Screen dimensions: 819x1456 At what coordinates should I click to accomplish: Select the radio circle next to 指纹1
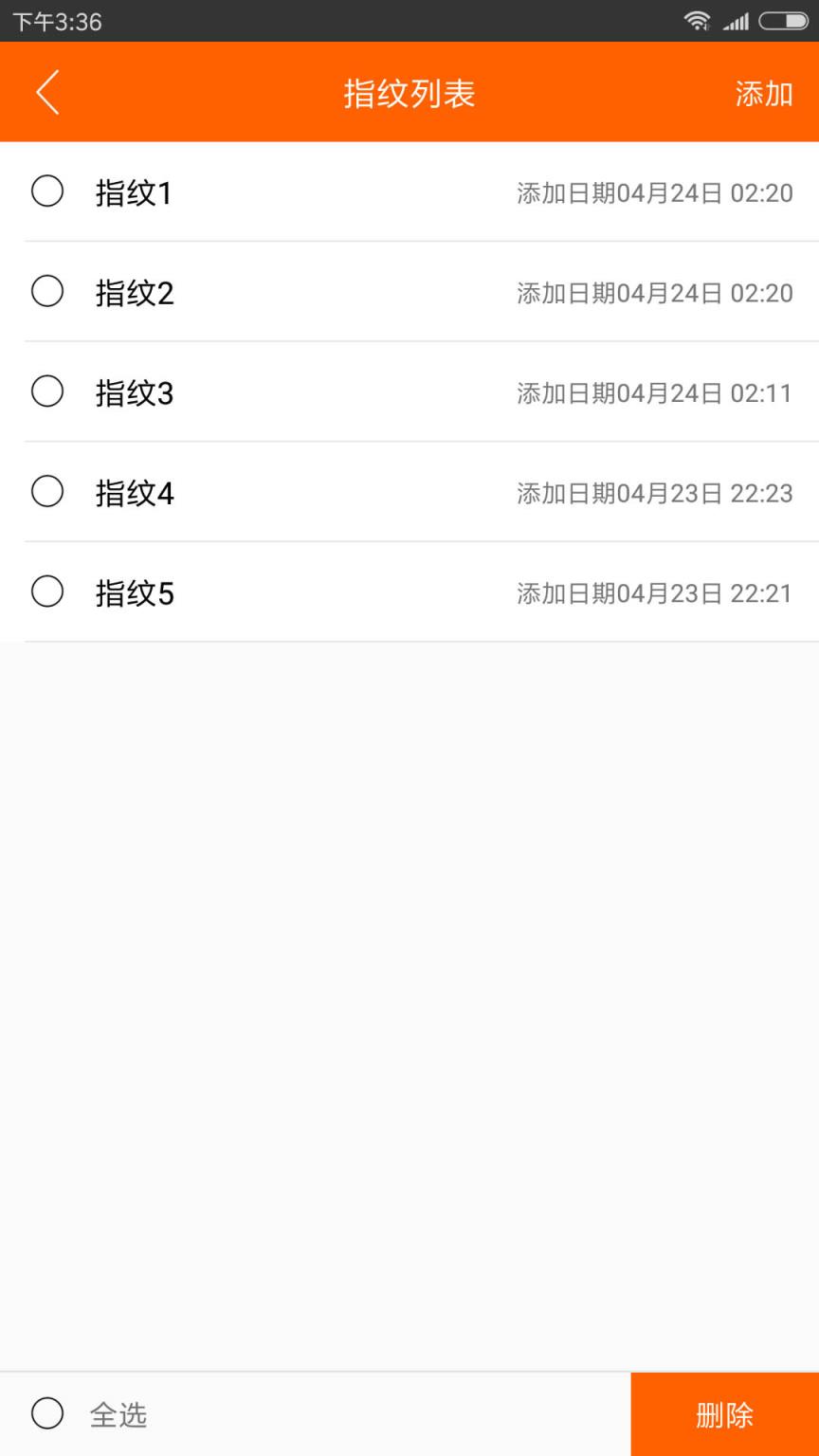(x=47, y=192)
